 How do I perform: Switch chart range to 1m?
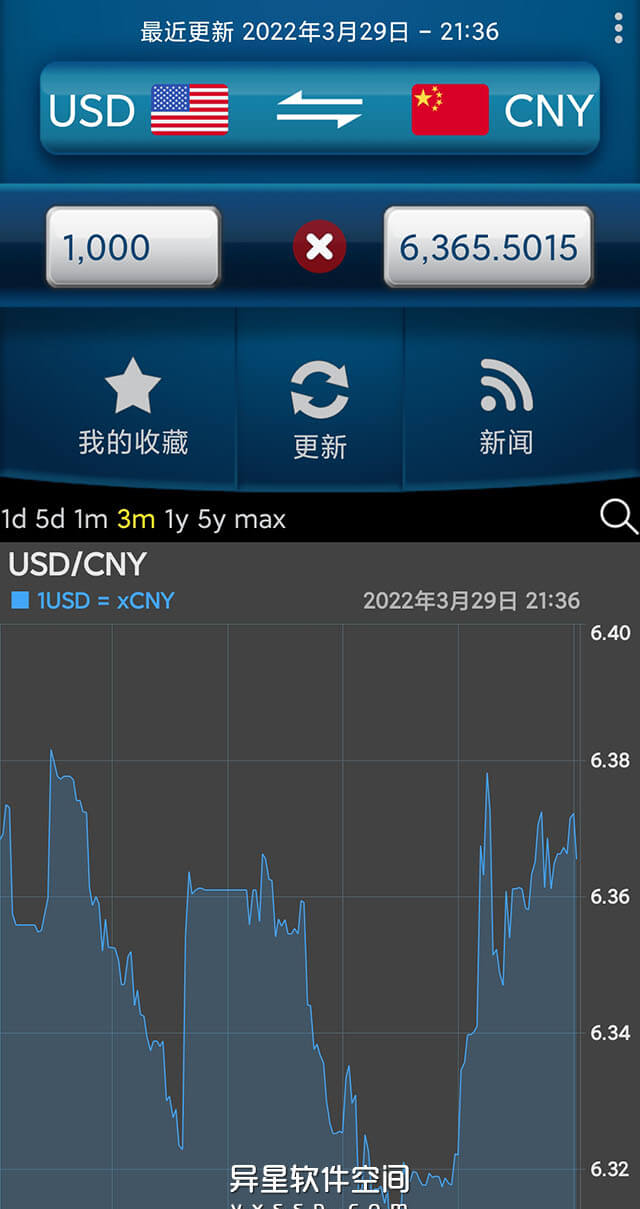click(90, 519)
